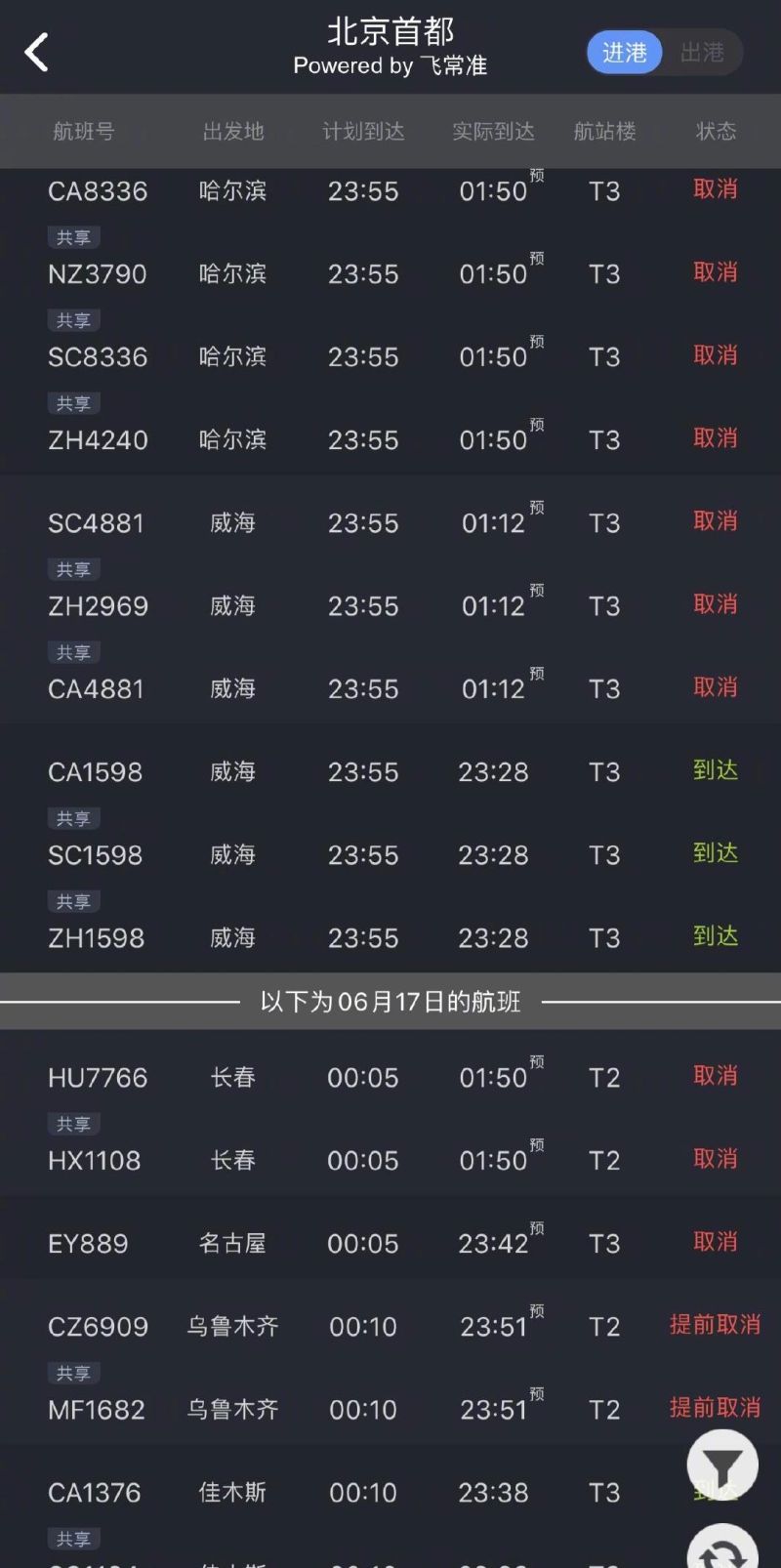This screenshot has width=781, height=1568.
Task: Open flight HU7766 from 长春
Action: 390,1078
